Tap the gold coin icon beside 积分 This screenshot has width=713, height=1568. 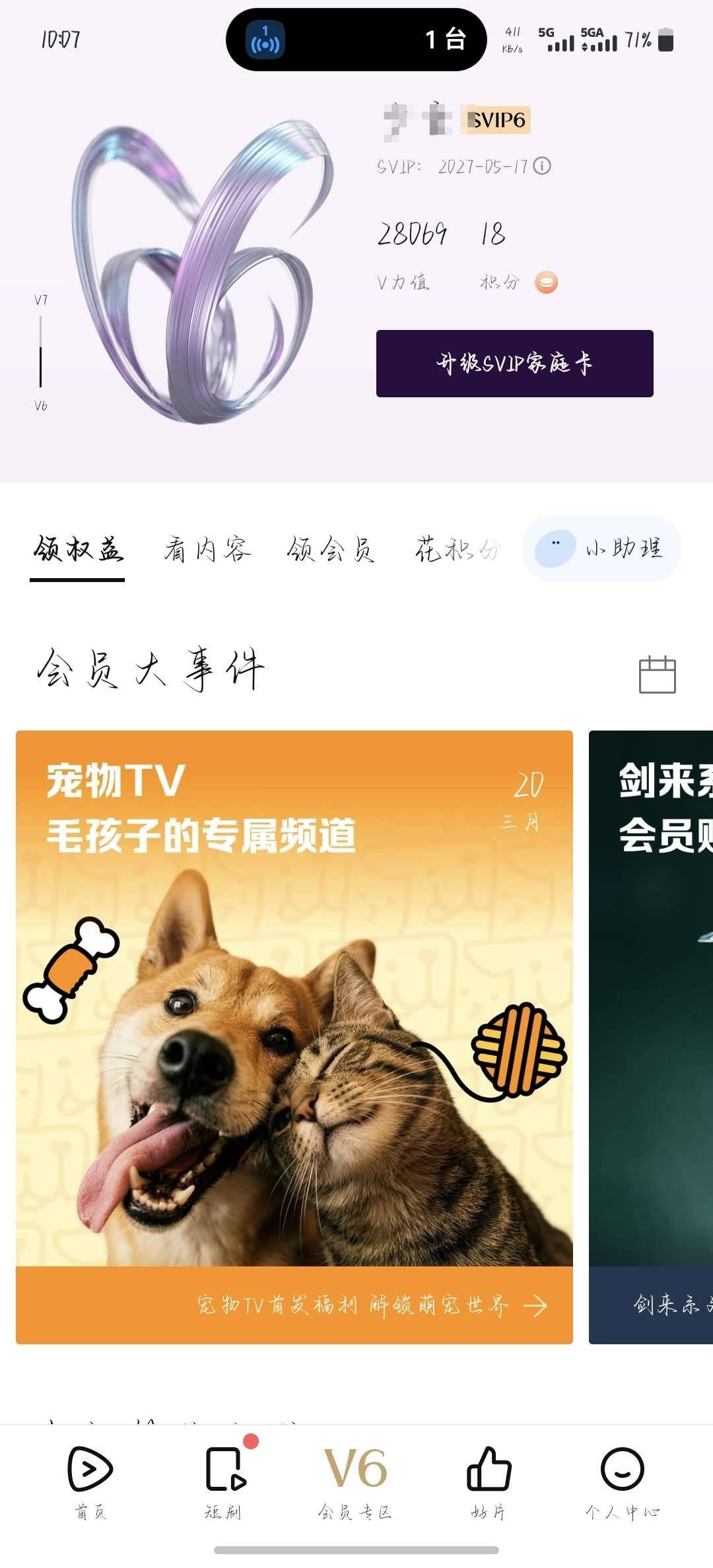(x=546, y=282)
